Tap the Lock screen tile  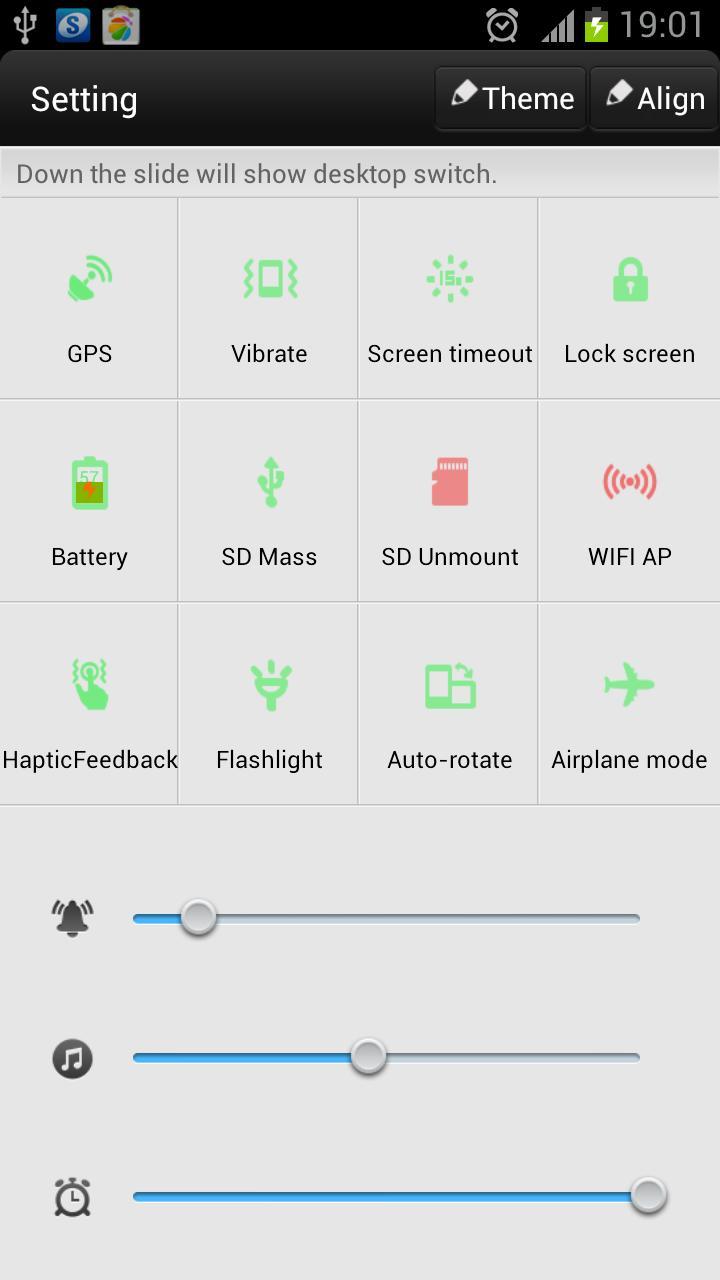coord(629,298)
